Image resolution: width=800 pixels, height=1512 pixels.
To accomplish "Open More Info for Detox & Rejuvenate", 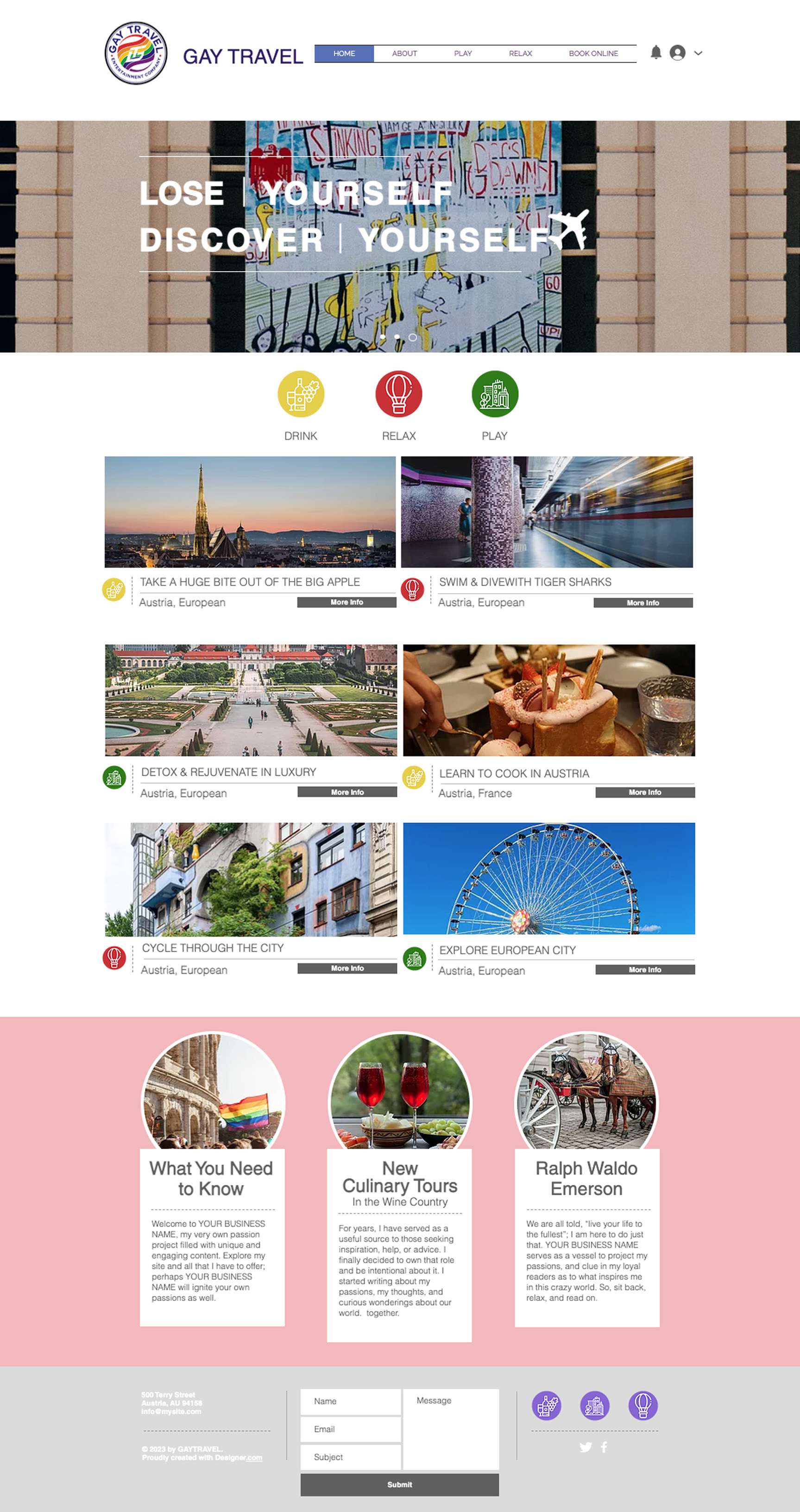I will pyautogui.click(x=347, y=792).
